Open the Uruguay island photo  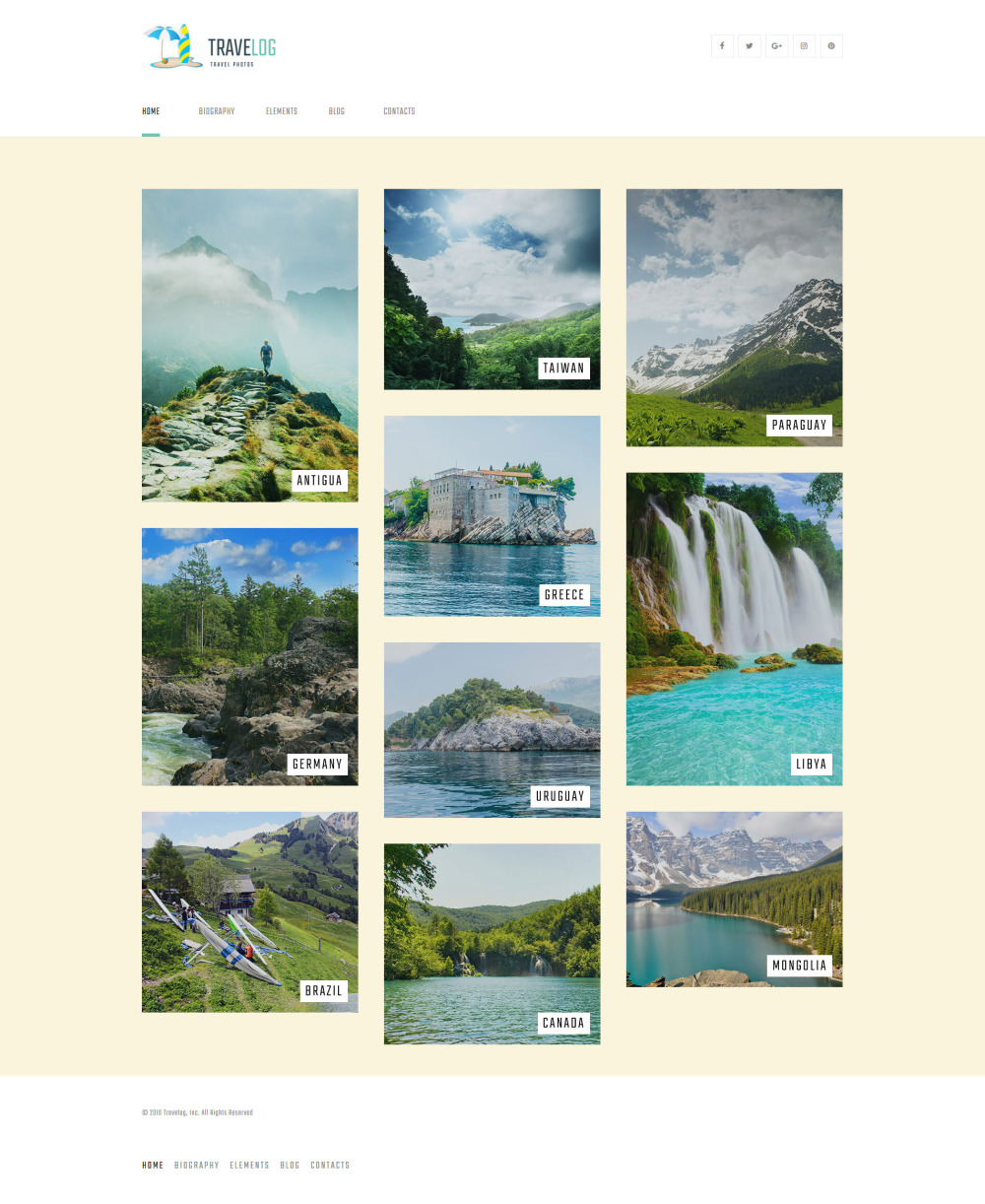(492, 729)
